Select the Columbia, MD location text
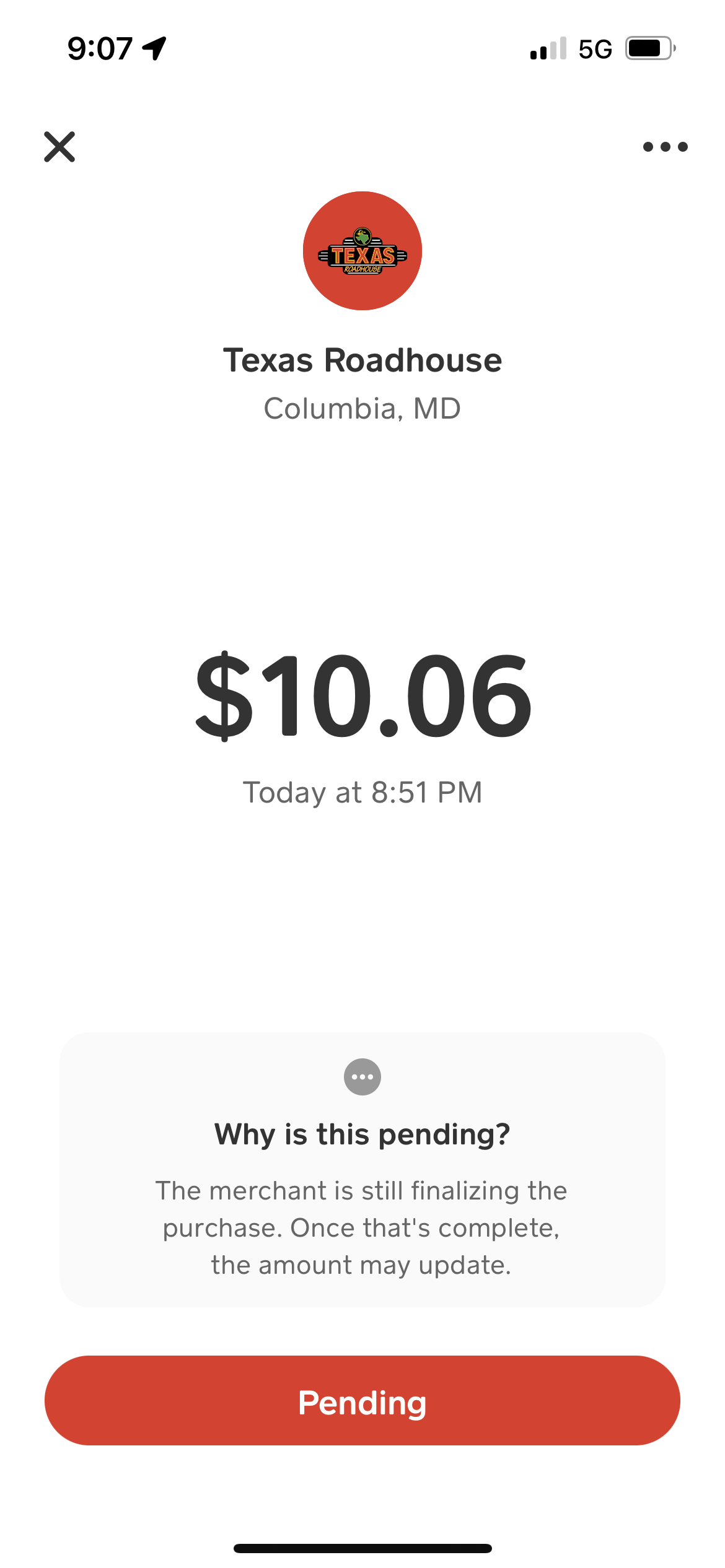725x1568 pixels. tap(362, 408)
